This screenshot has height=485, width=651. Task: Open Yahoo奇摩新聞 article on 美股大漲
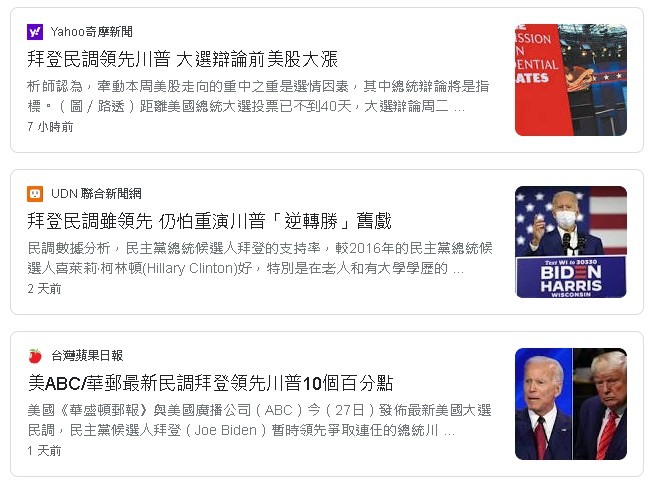click(x=182, y=59)
